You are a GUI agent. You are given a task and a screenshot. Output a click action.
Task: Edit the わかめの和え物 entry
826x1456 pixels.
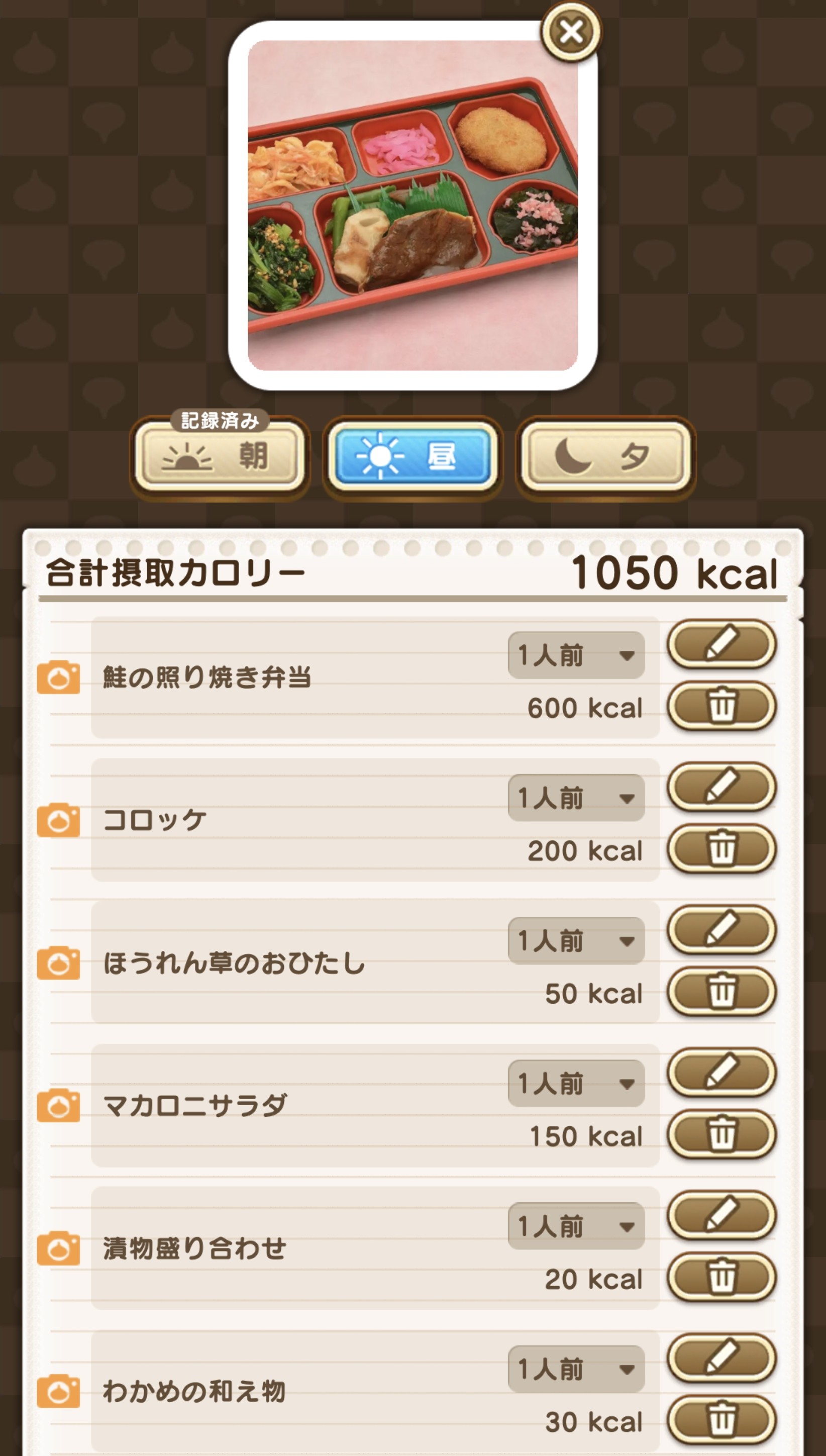721,1357
